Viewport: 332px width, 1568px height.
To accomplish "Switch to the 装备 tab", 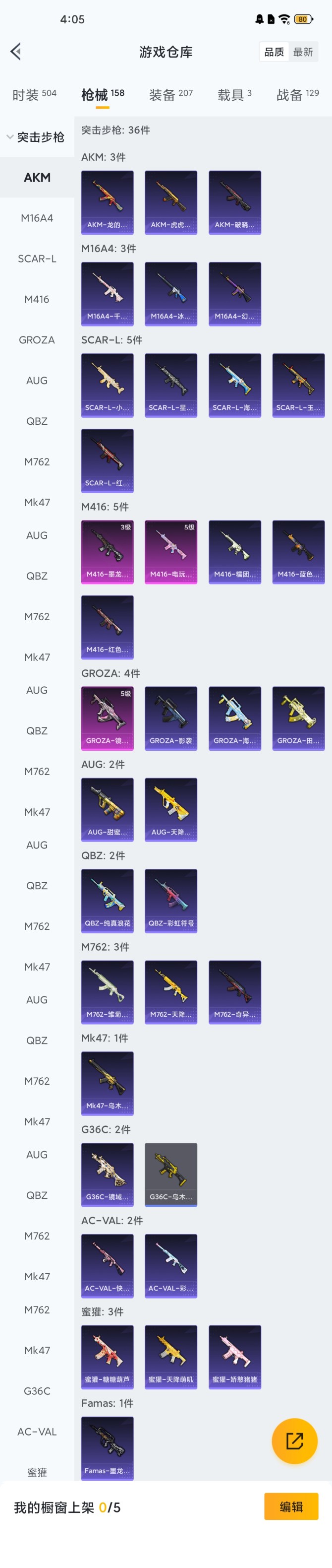I will pos(170,94).
